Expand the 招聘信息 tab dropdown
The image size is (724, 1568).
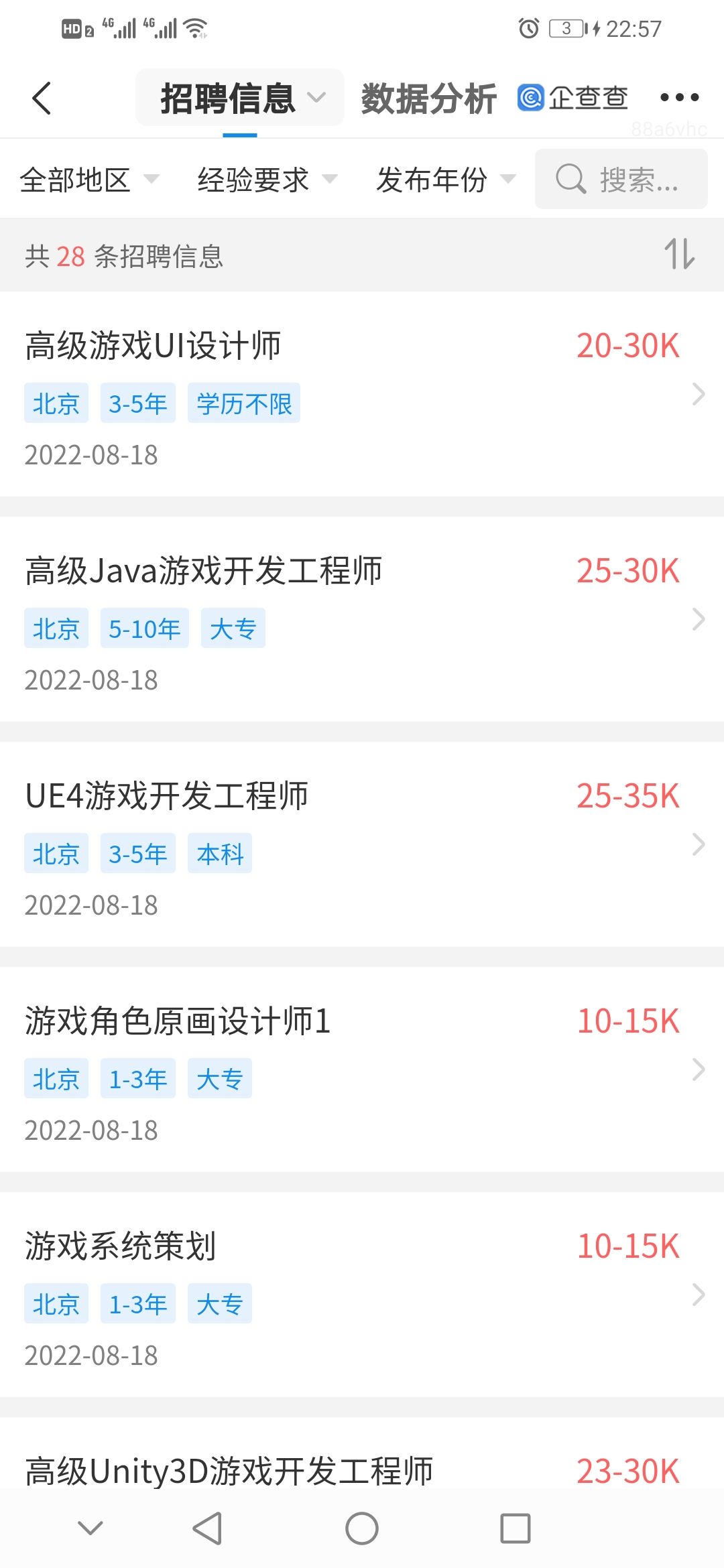click(240, 98)
